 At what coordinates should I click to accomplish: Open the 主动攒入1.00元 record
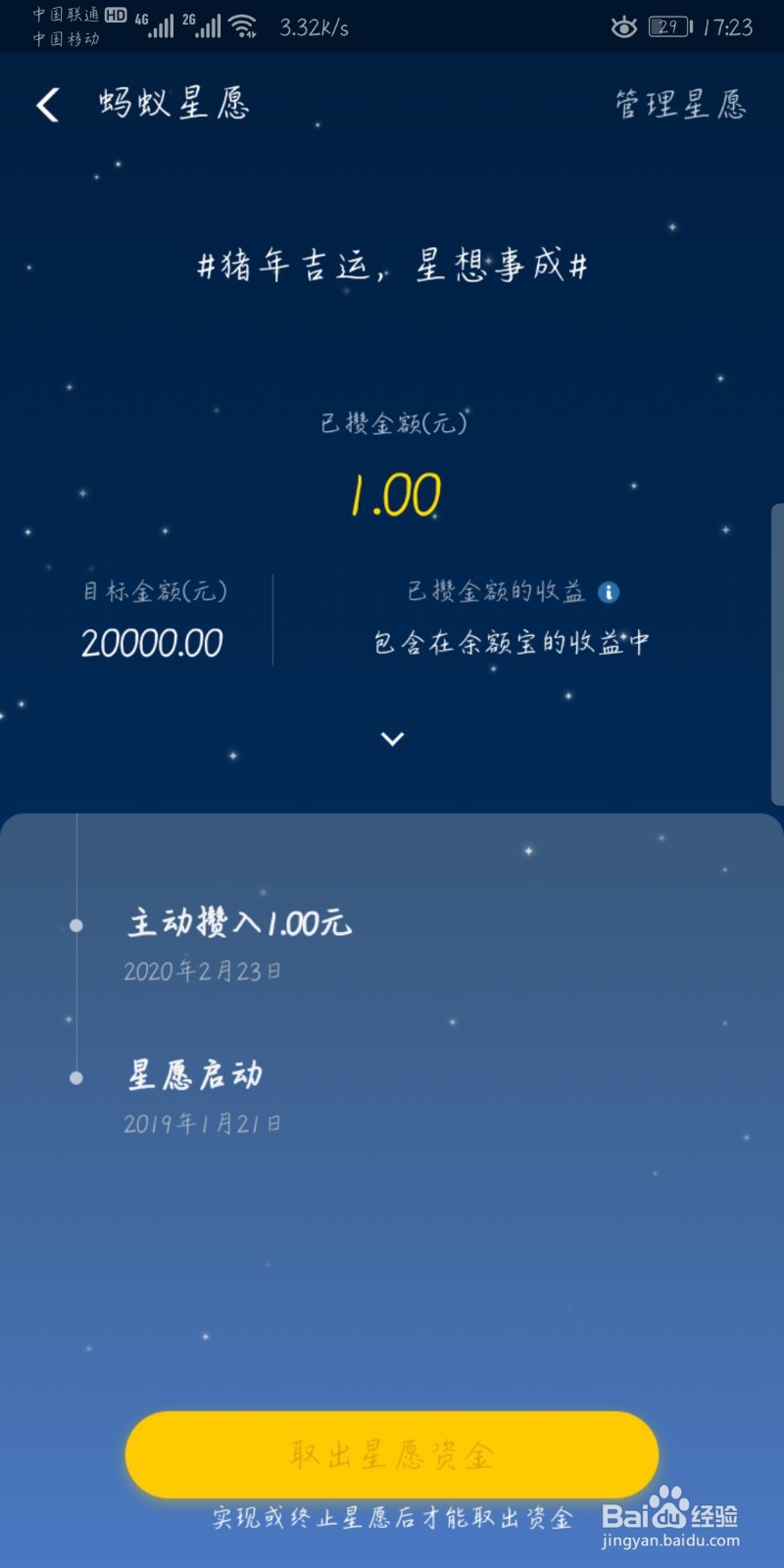pyautogui.click(x=240, y=924)
